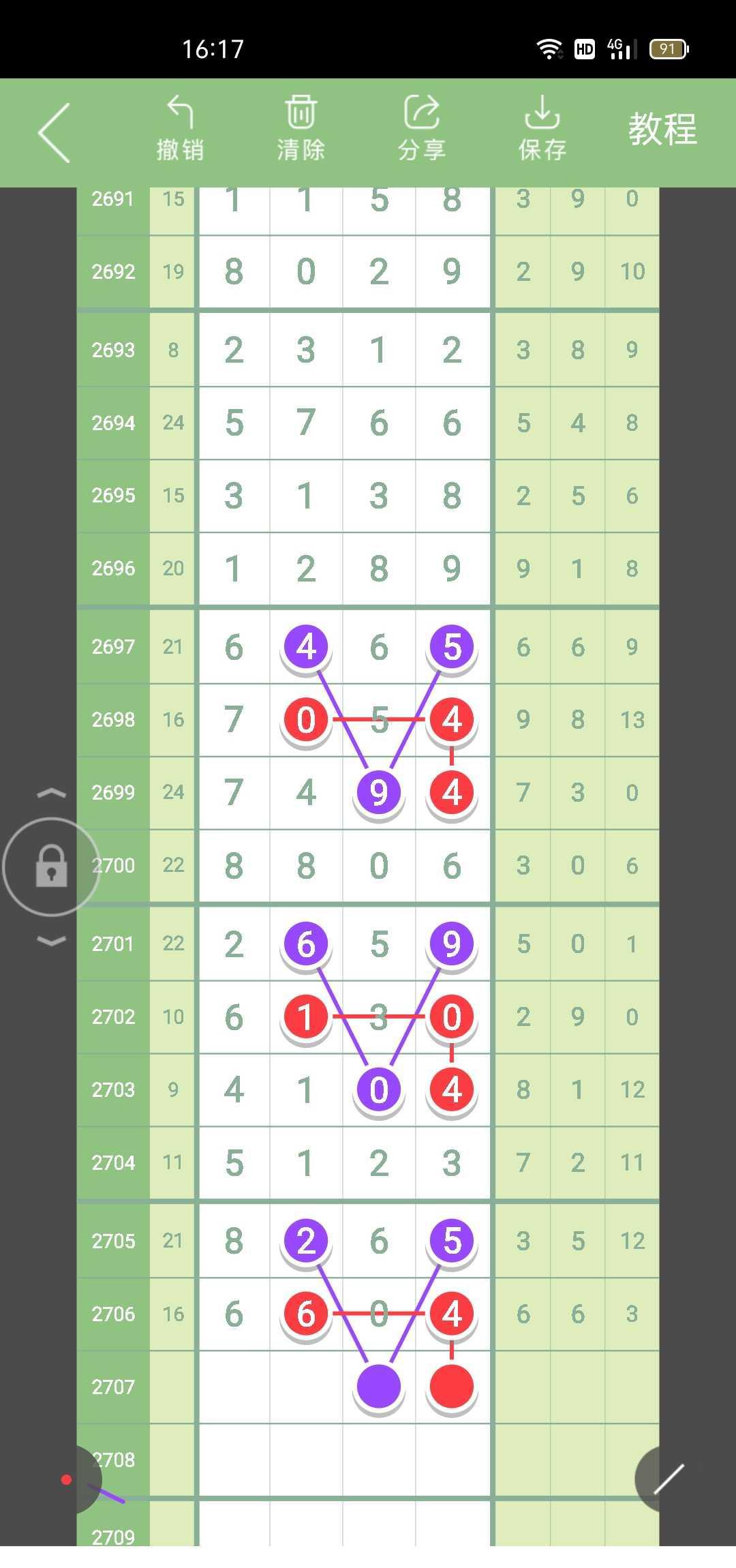Viewport: 736px width, 1568px height.
Task: Undo the last drawing with 撤销
Action: pos(180,129)
